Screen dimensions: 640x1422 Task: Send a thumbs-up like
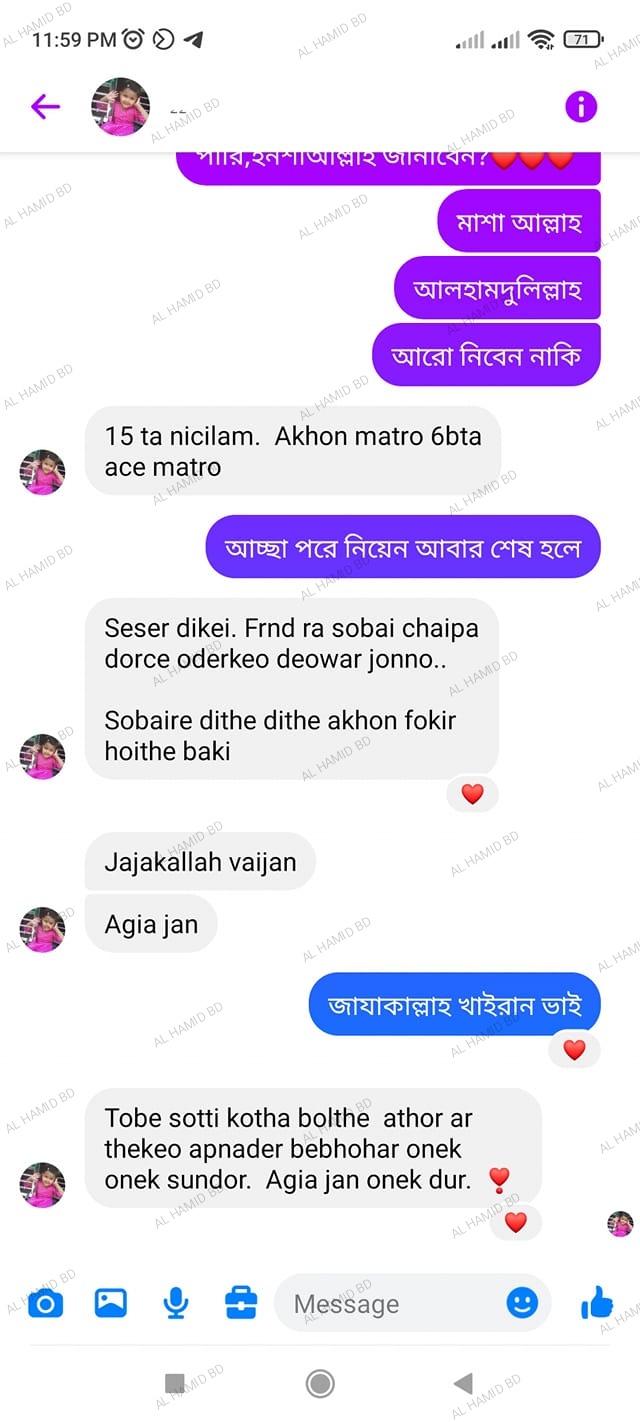pyautogui.click(x=598, y=1302)
